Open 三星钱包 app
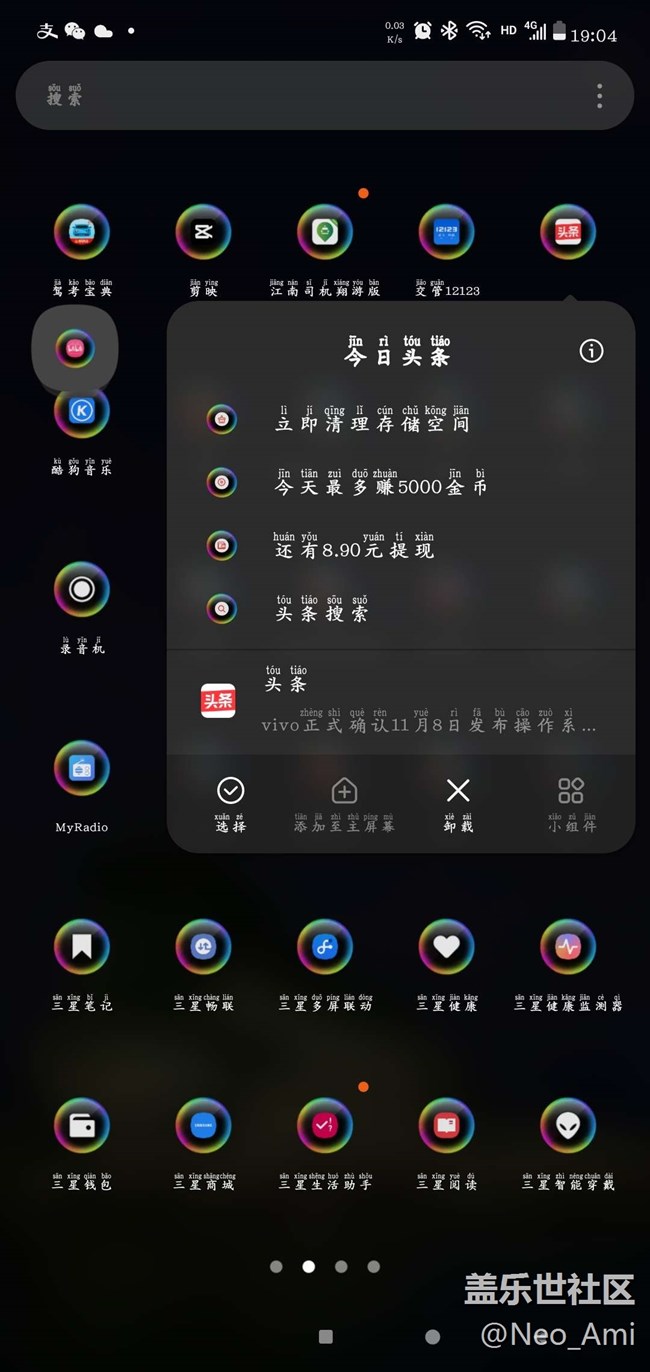The image size is (650, 1372). point(82,1126)
